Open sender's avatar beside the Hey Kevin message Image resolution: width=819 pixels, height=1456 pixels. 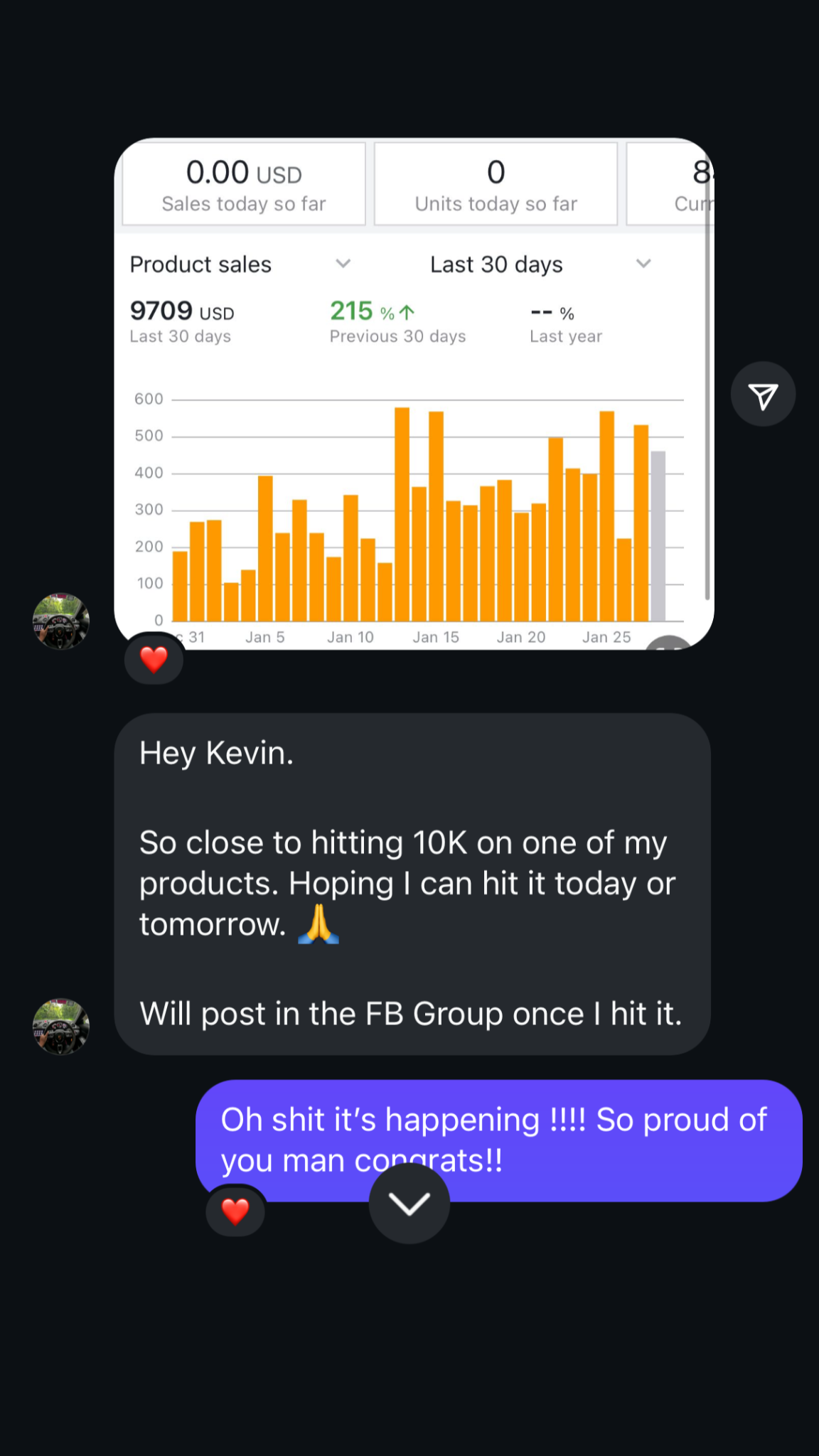[x=61, y=1026]
